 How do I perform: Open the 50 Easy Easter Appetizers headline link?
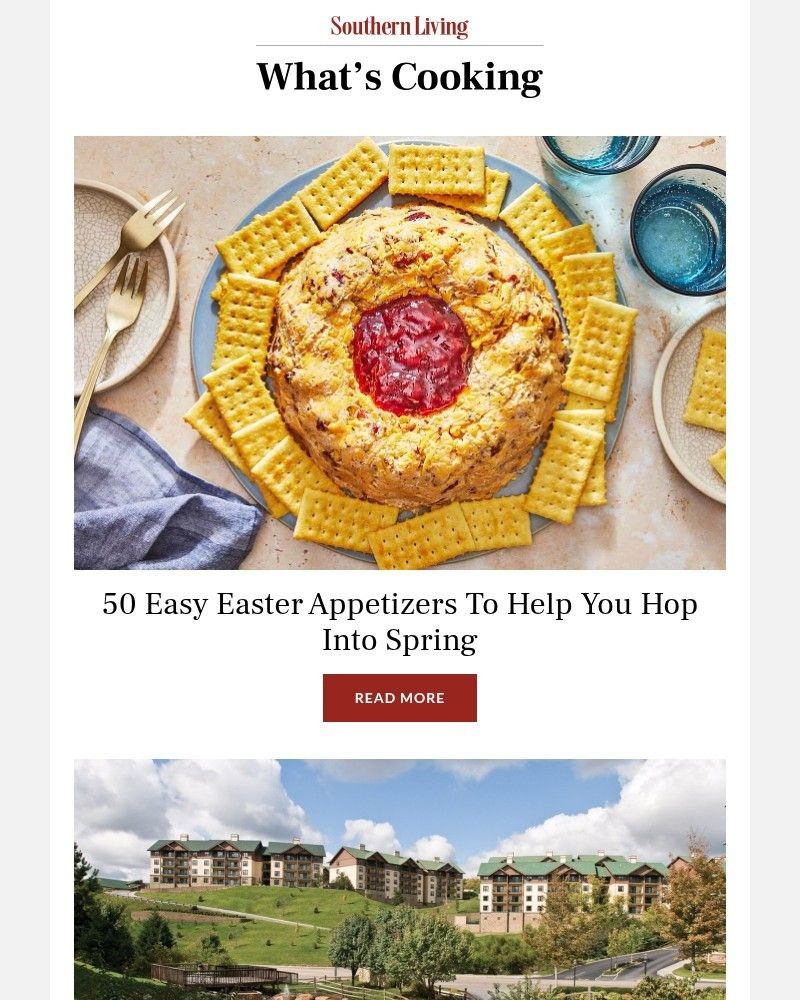(399, 604)
